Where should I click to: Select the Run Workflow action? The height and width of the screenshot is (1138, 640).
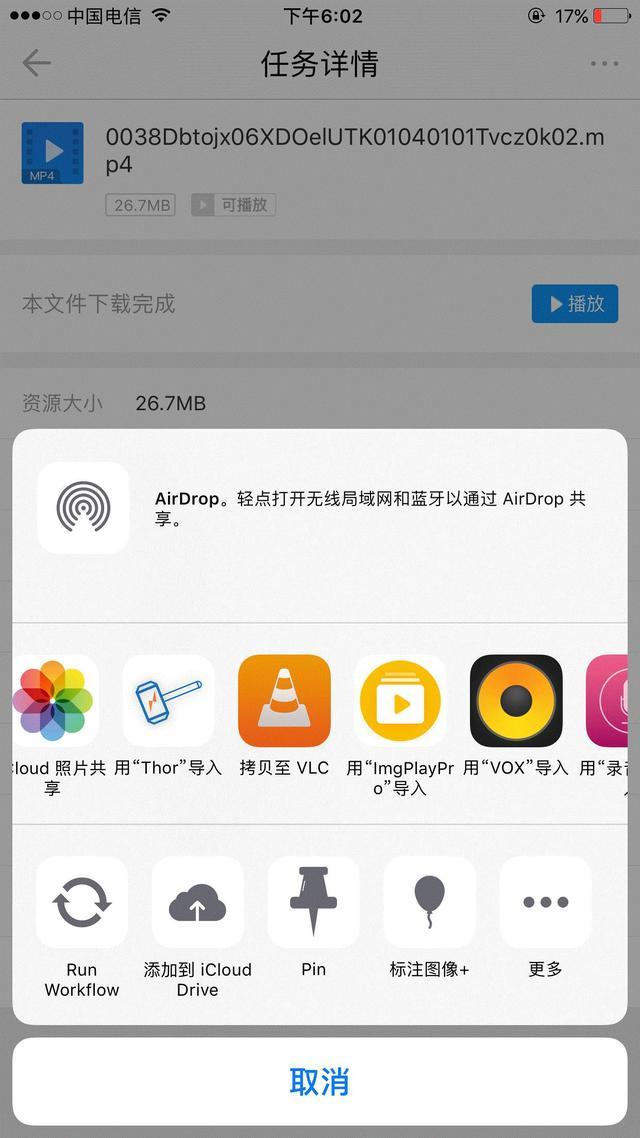coord(82,902)
